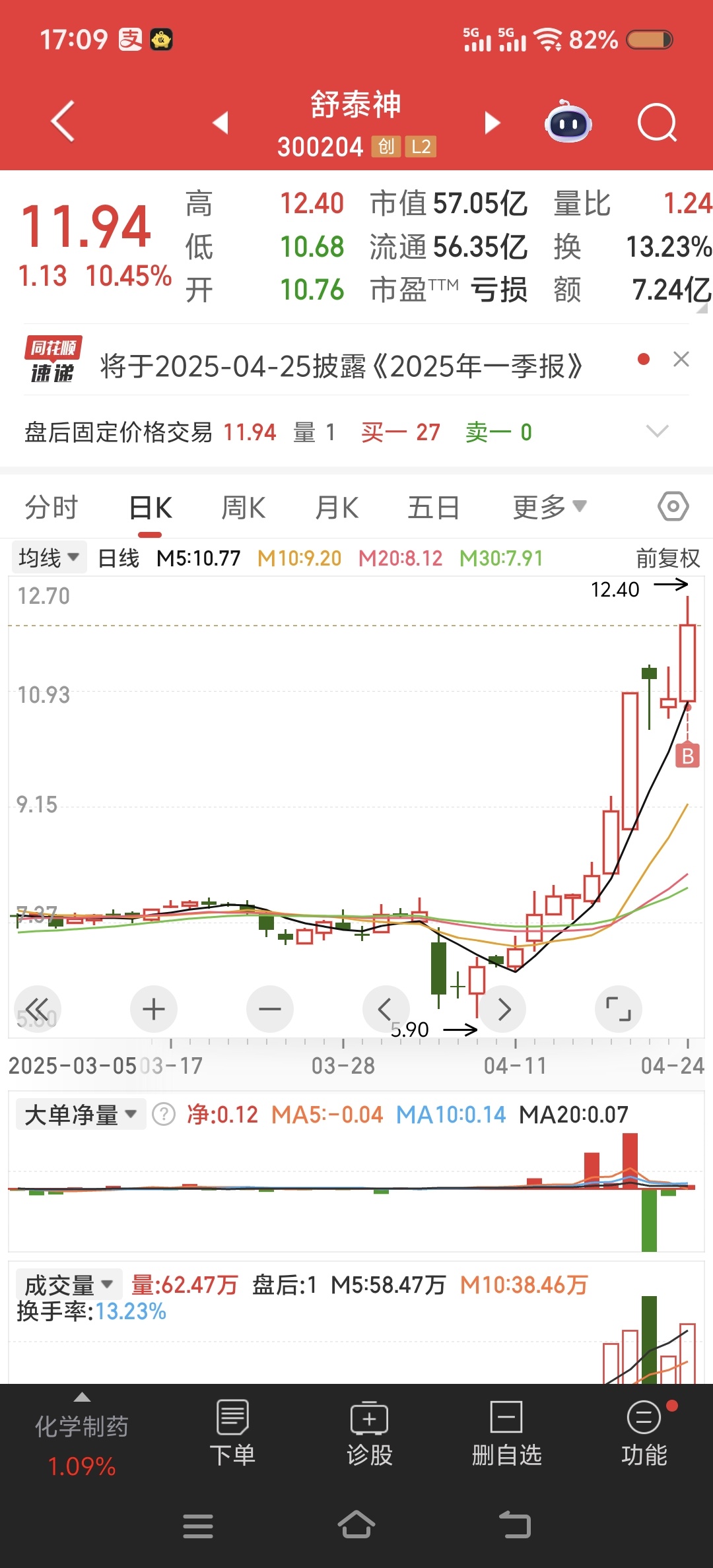Switch to the 五日 tab
Screen dimensions: 713x1568
coord(434,508)
